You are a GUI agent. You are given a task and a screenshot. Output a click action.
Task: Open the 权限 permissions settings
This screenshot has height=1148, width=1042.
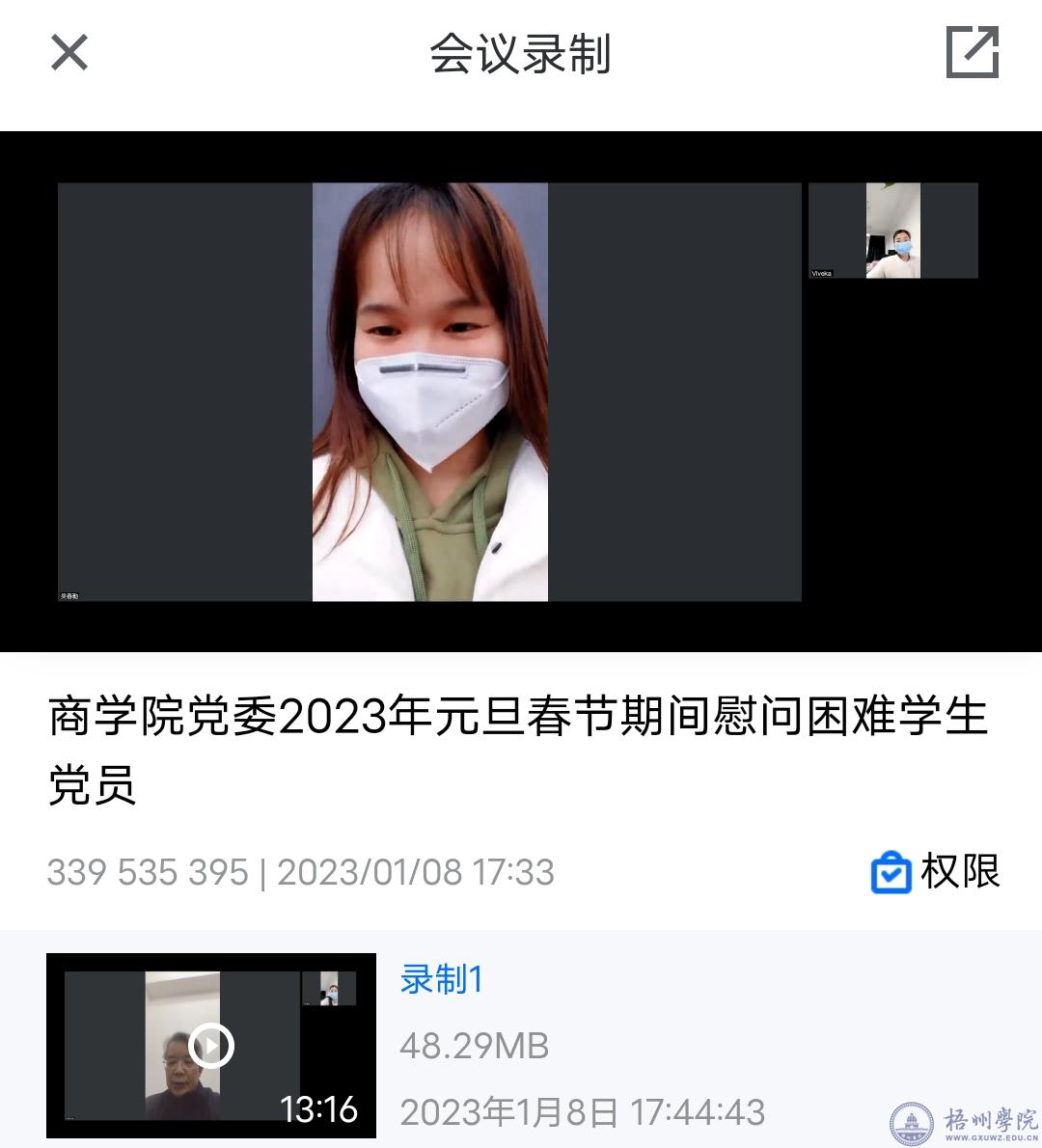[x=934, y=872]
